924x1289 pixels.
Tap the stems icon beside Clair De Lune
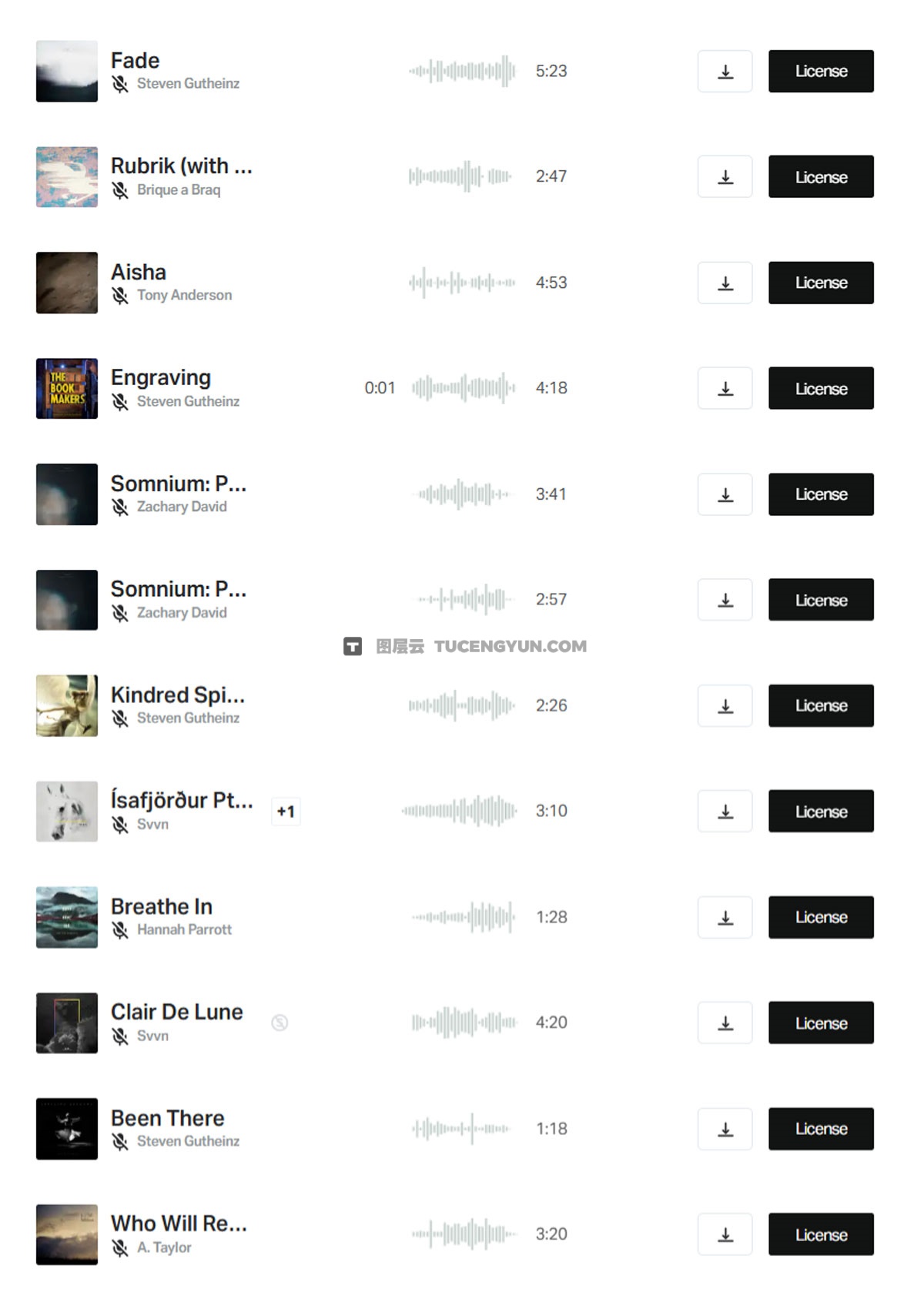(x=280, y=1023)
